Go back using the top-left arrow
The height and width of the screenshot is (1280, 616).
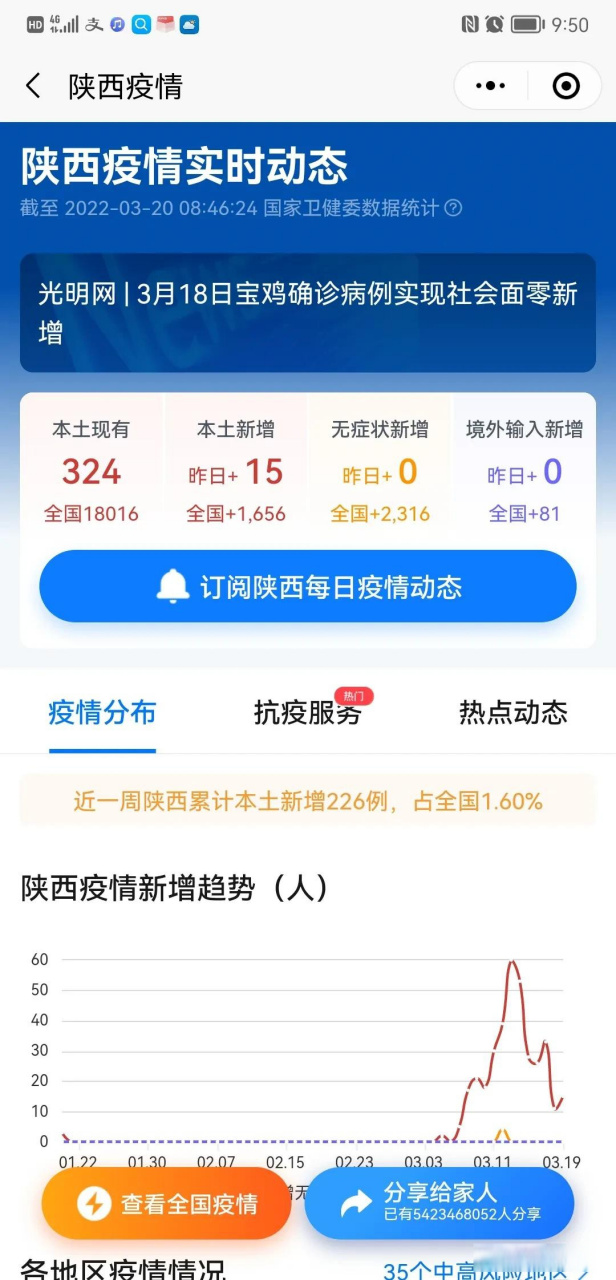tap(33, 86)
